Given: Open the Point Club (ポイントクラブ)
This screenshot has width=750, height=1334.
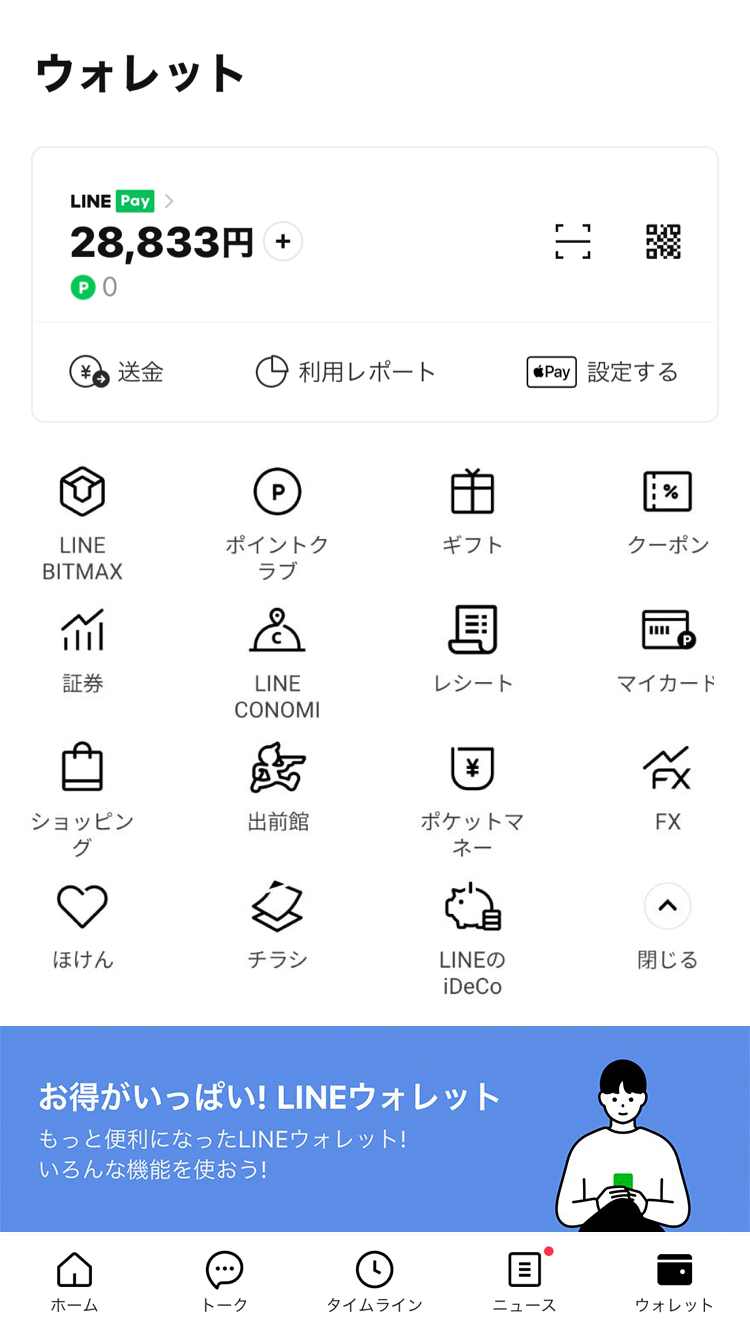Looking at the screenshot, I should tap(277, 510).
